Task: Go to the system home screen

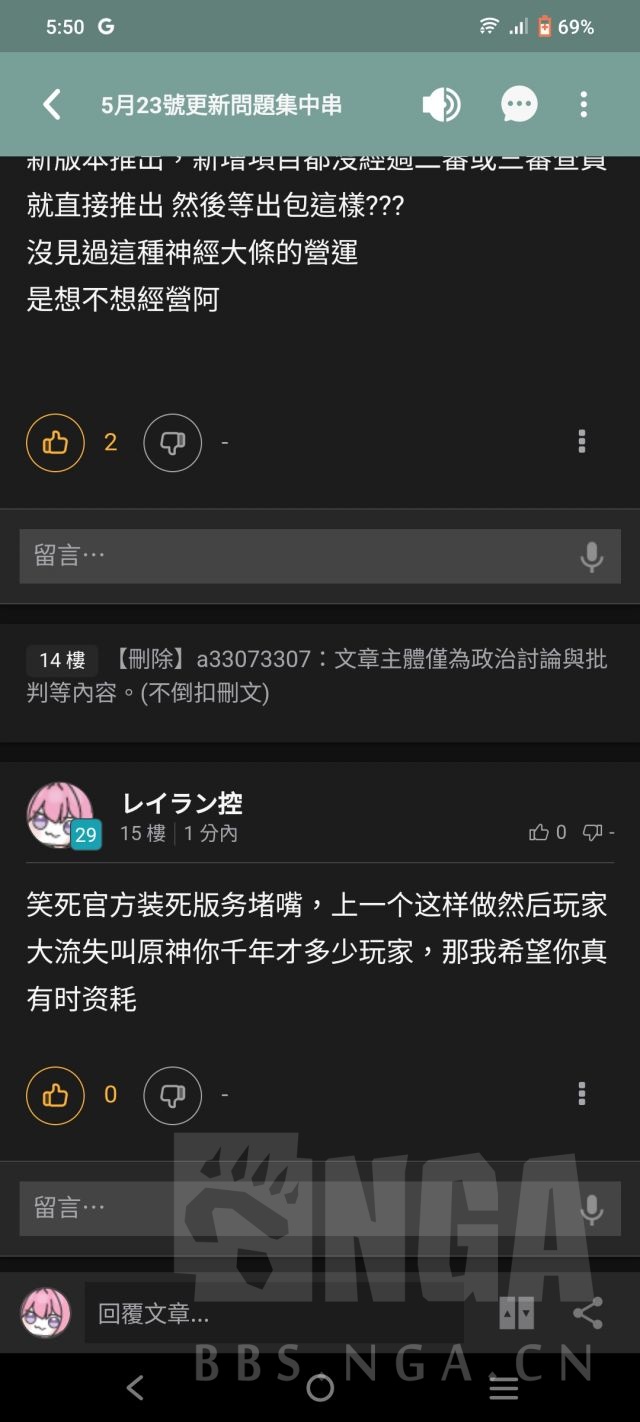Action: pos(320,1388)
